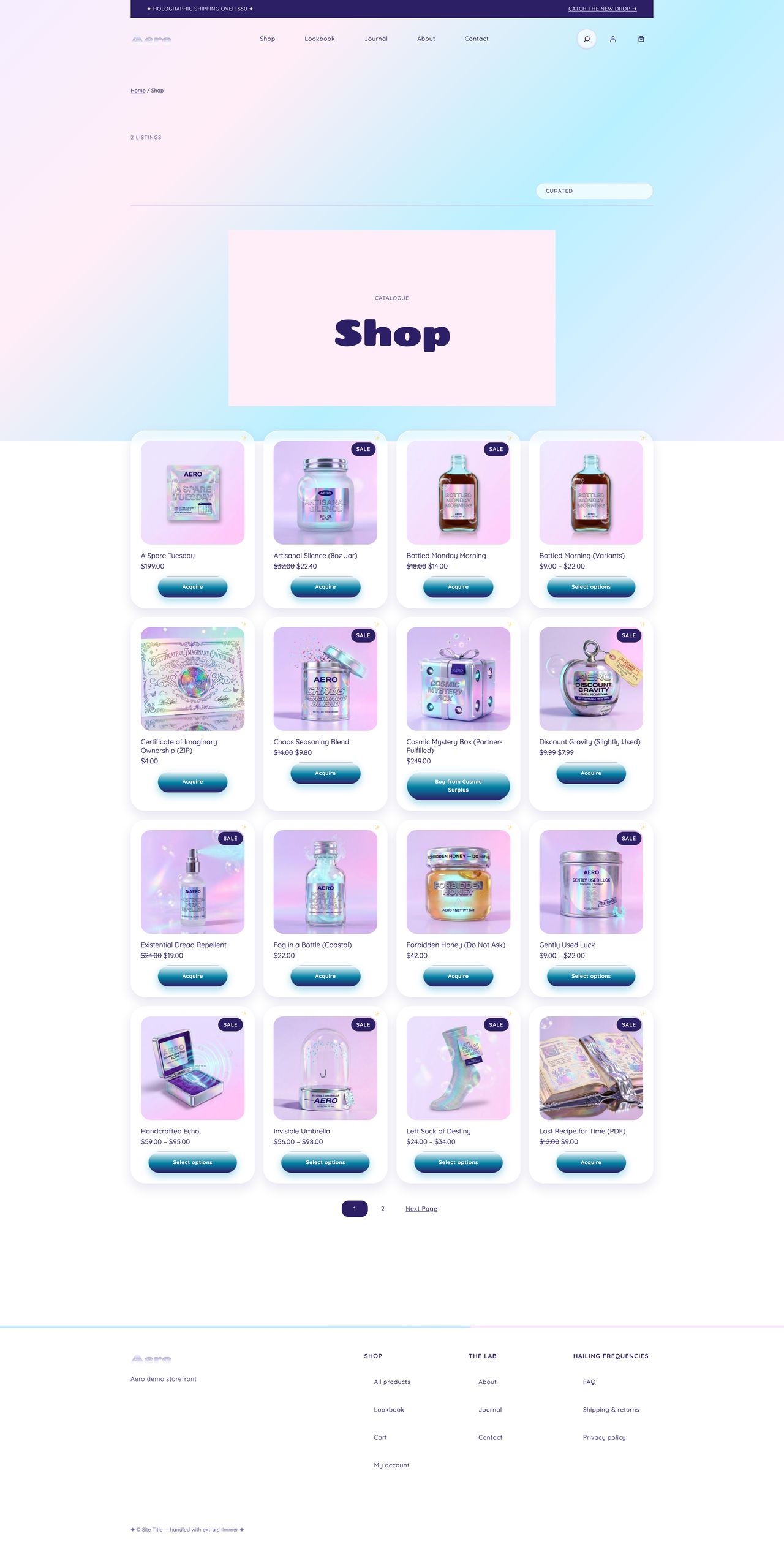
Task: Visit Shipping & returns in the footer
Action: point(611,1410)
